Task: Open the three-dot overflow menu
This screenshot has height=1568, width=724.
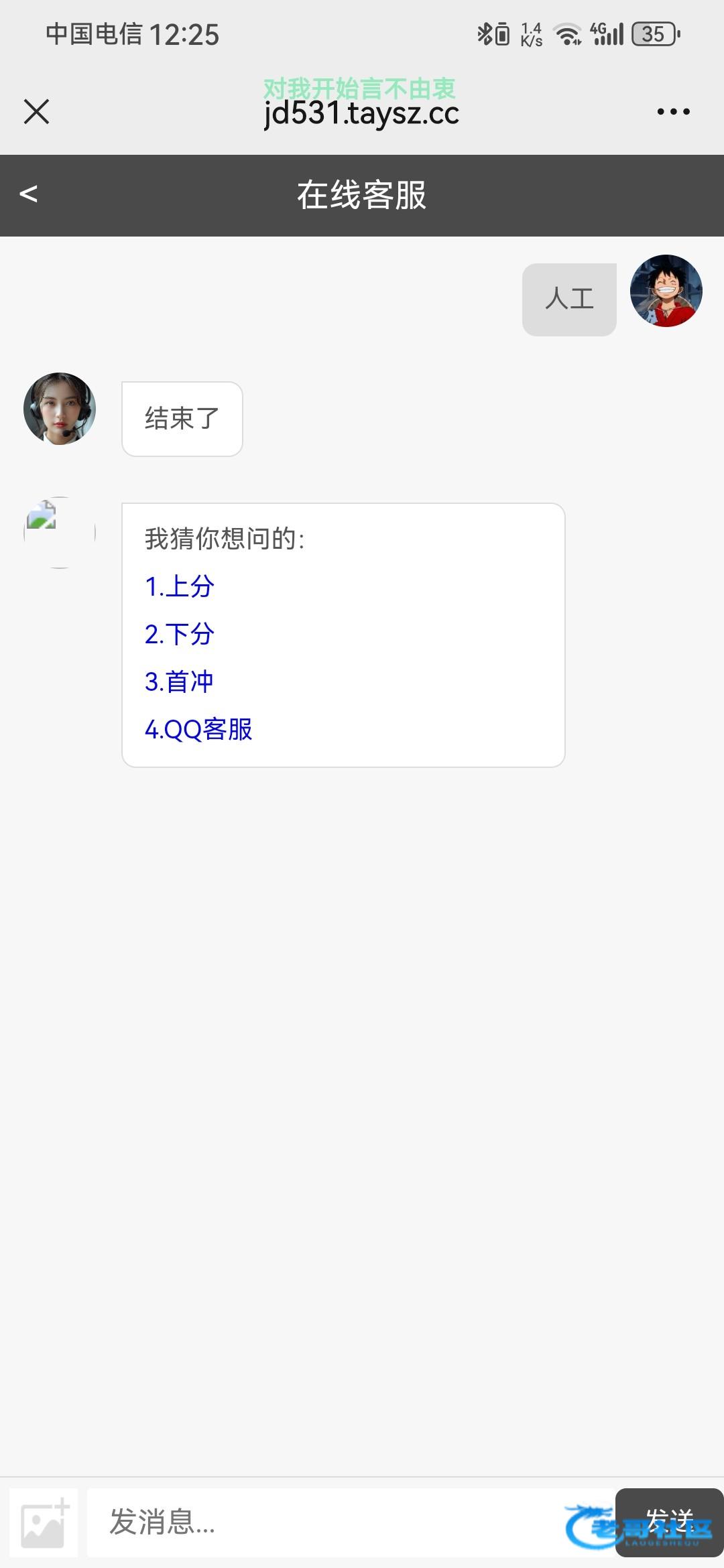Action: click(x=673, y=111)
